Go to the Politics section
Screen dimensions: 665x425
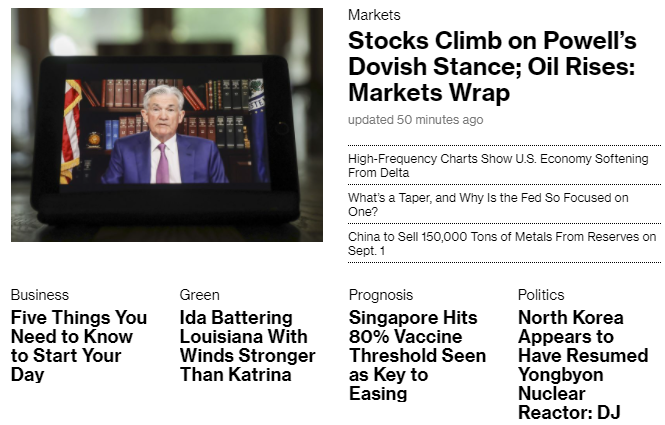click(x=541, y=295)
